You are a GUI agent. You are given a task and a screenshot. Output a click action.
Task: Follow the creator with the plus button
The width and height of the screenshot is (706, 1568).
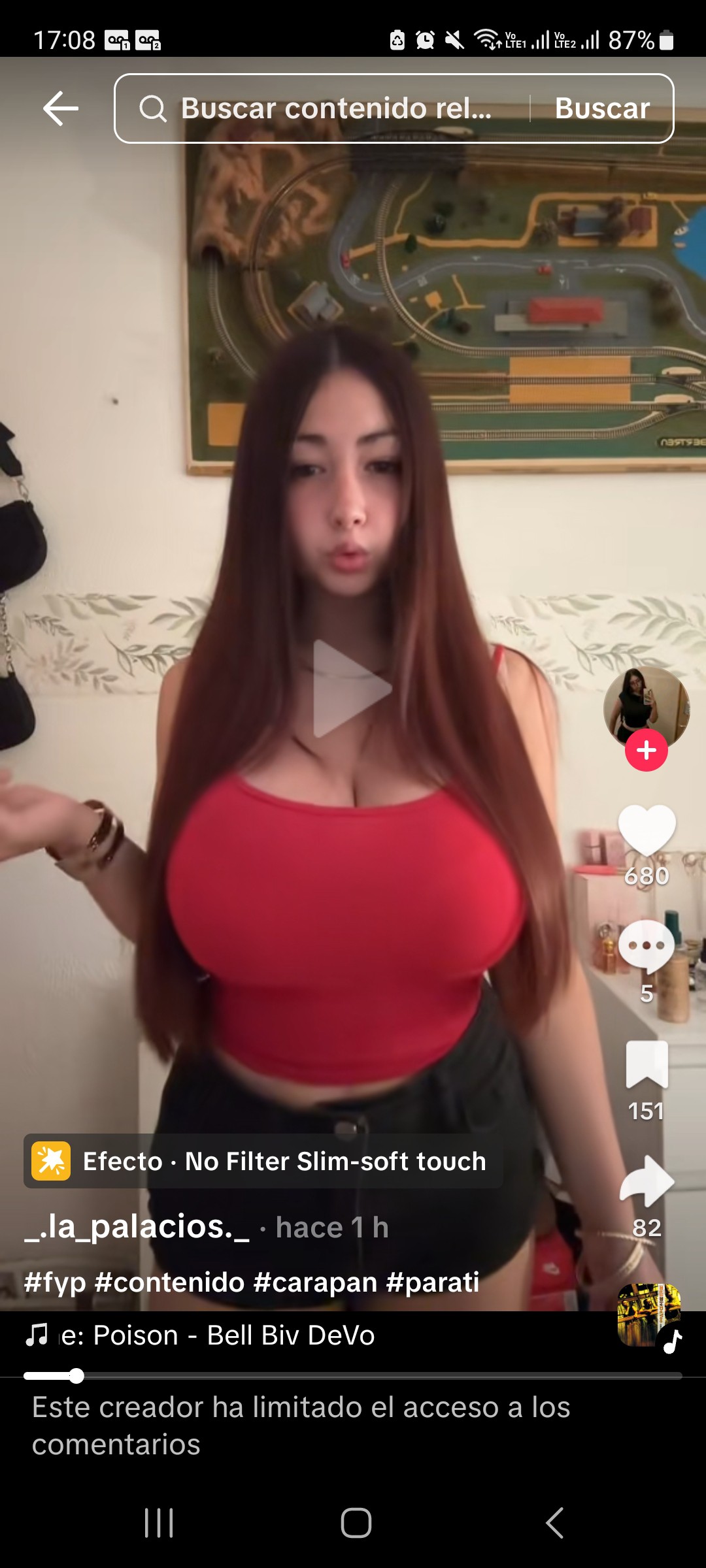click(647, 750)
